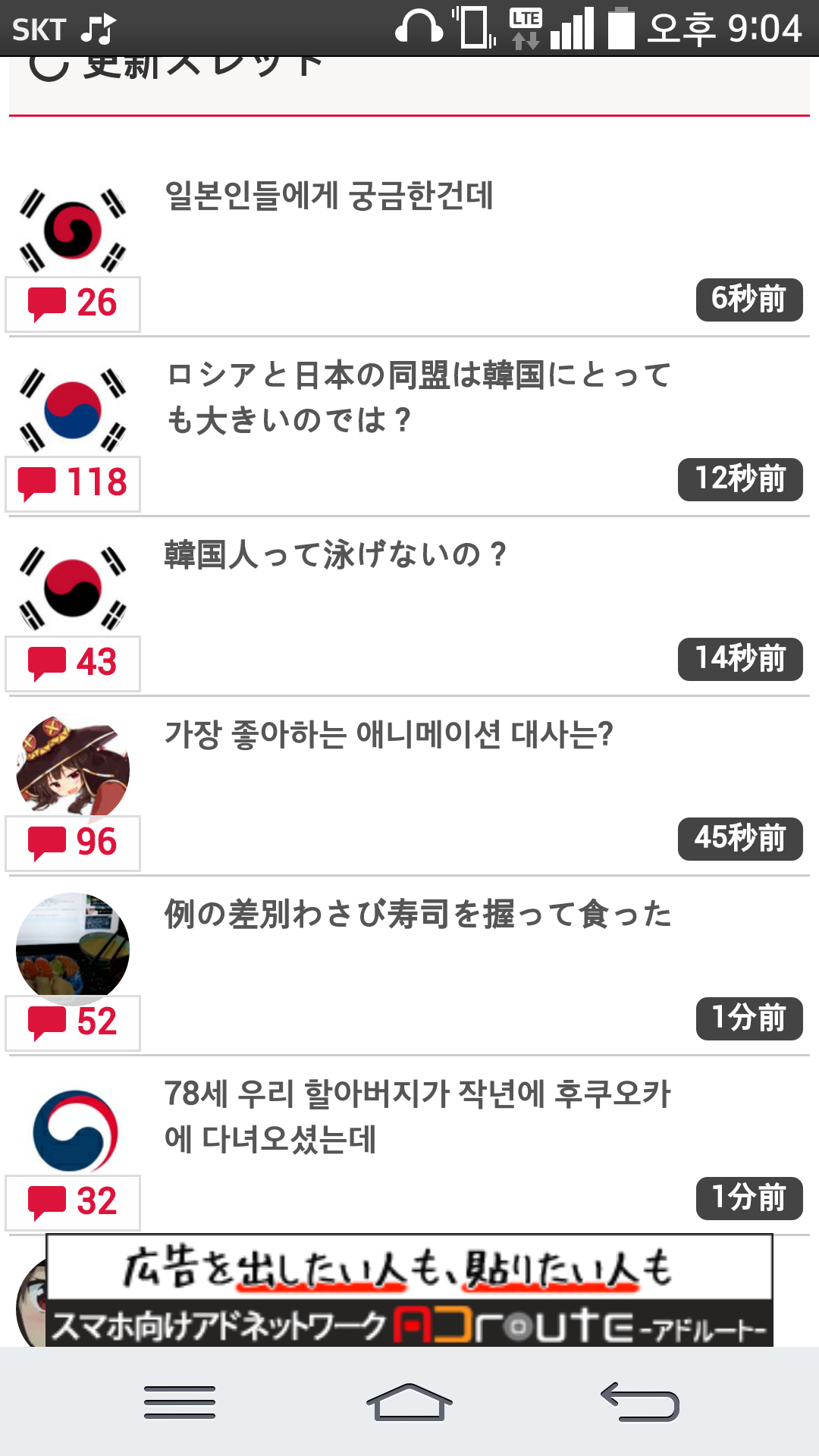819x1456 pixels.
Task: Open thread 'ロシアと日本の同盟は韓国にとっても大きいのでは？'
Action: coord(419,398)
